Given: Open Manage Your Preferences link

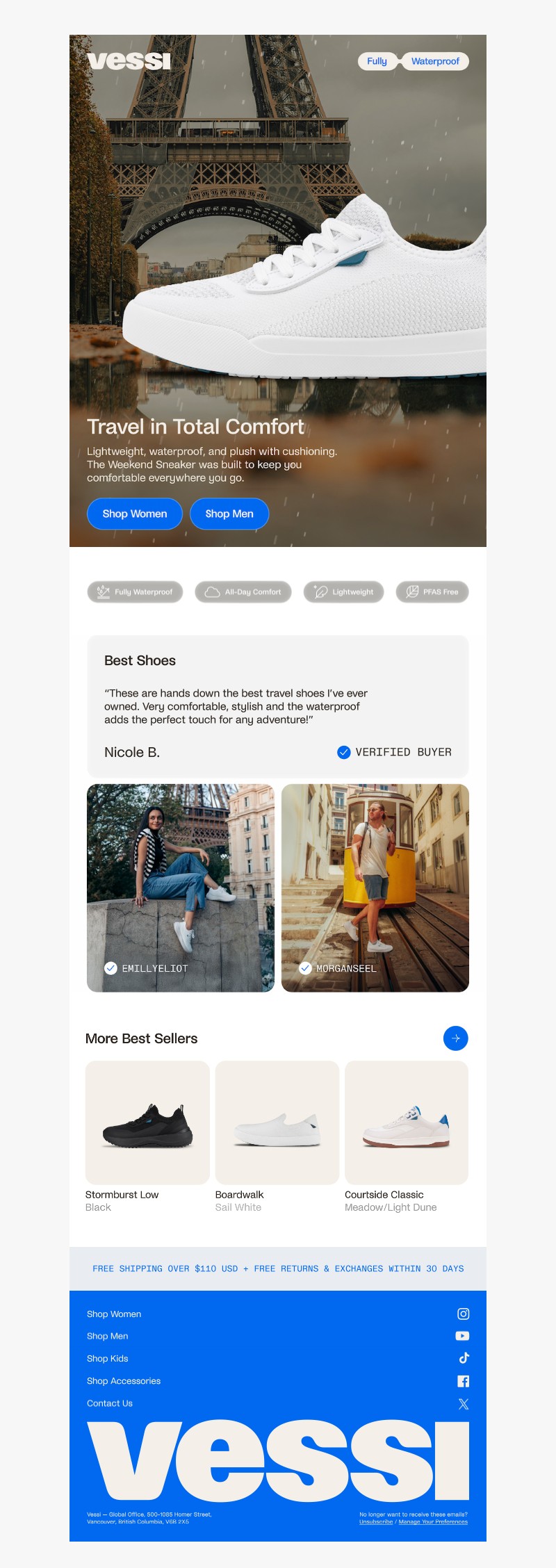Looking at the screenshot, I should tap(433, 1521).
